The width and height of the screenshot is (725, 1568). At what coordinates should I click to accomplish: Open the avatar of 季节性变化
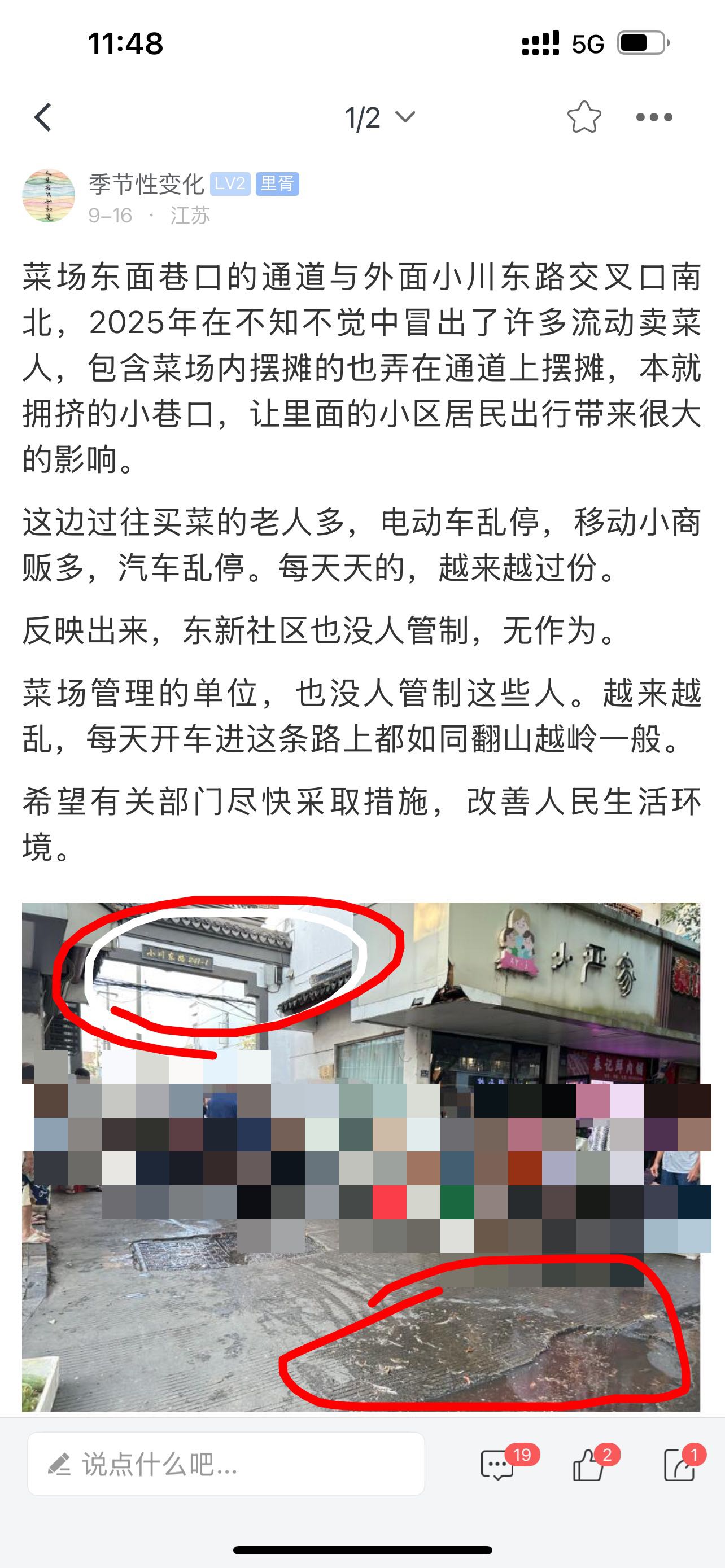(x=49, y=196)
